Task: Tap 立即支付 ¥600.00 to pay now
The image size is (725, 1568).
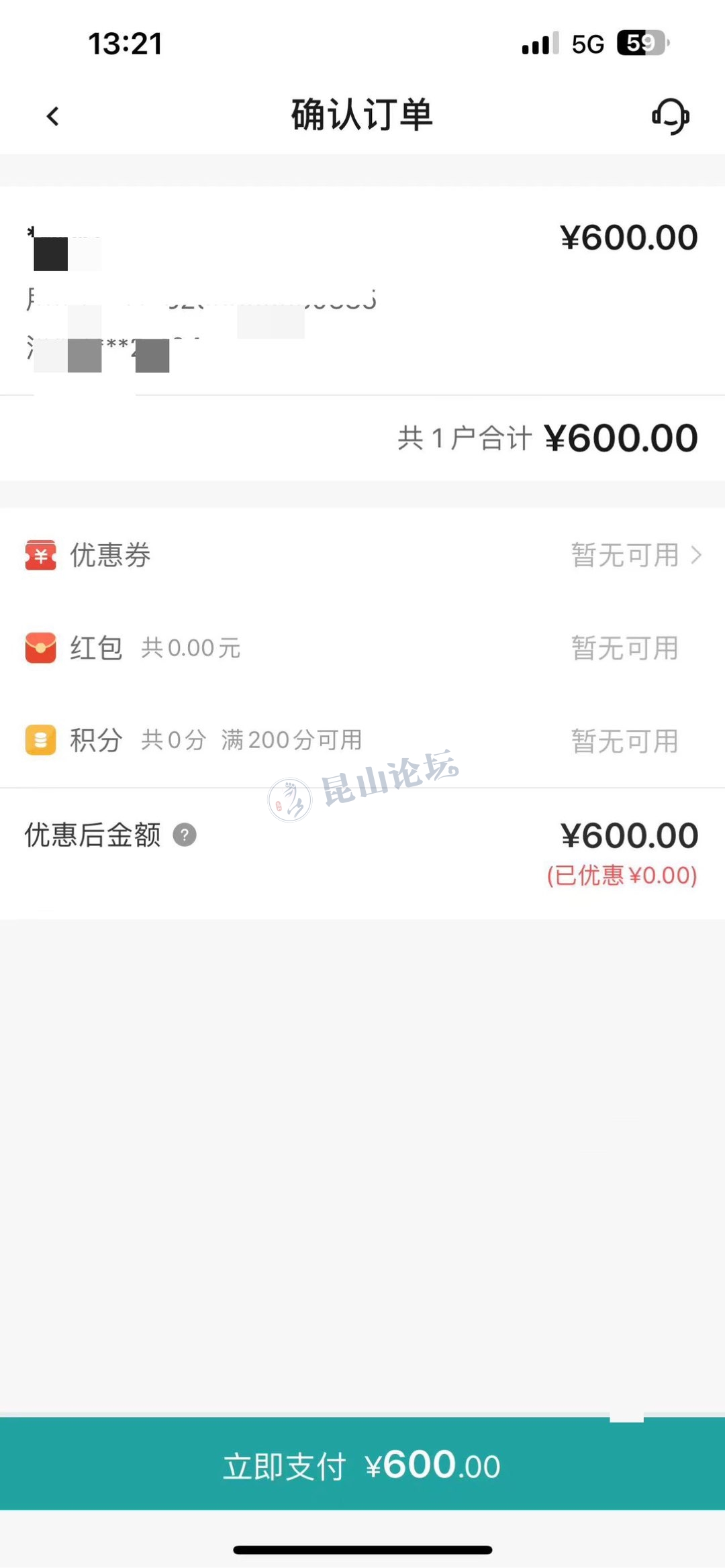Action: pyautogui.click(x=362, y=1465)
